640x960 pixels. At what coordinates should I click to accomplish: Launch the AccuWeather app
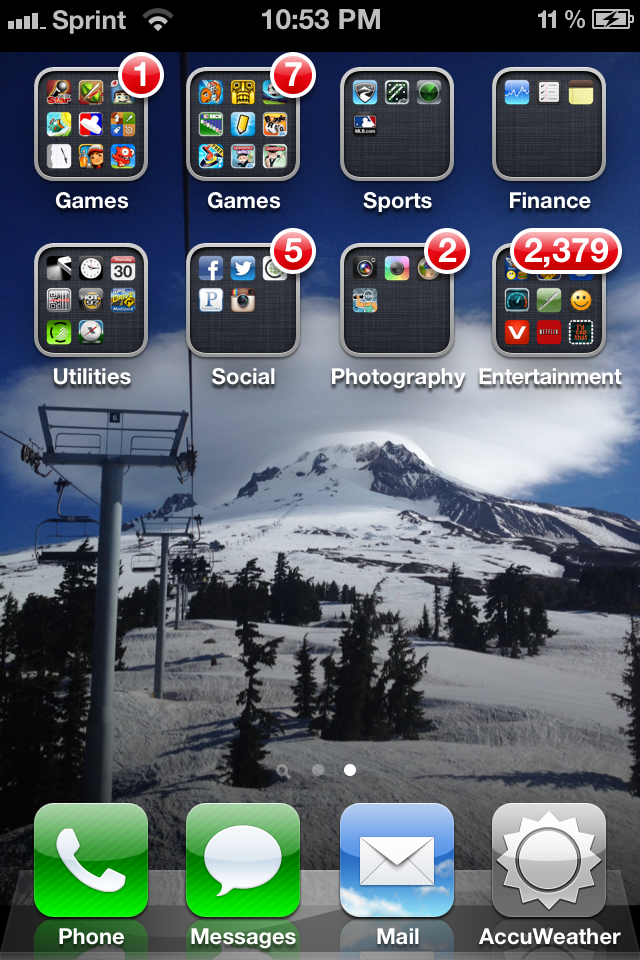549,861
